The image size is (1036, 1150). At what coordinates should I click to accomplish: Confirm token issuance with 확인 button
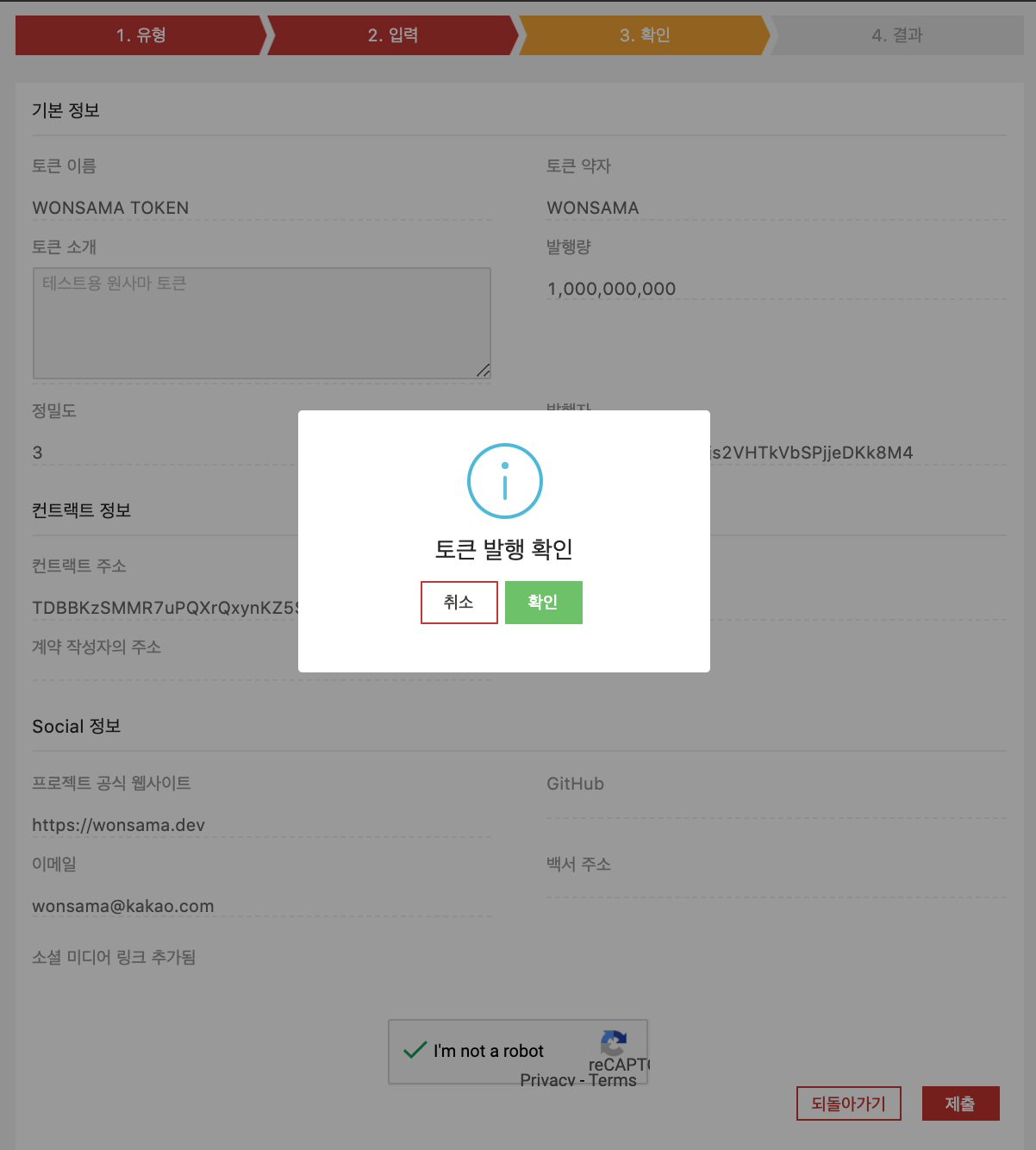pyautogui.click(x=543, y=602)
